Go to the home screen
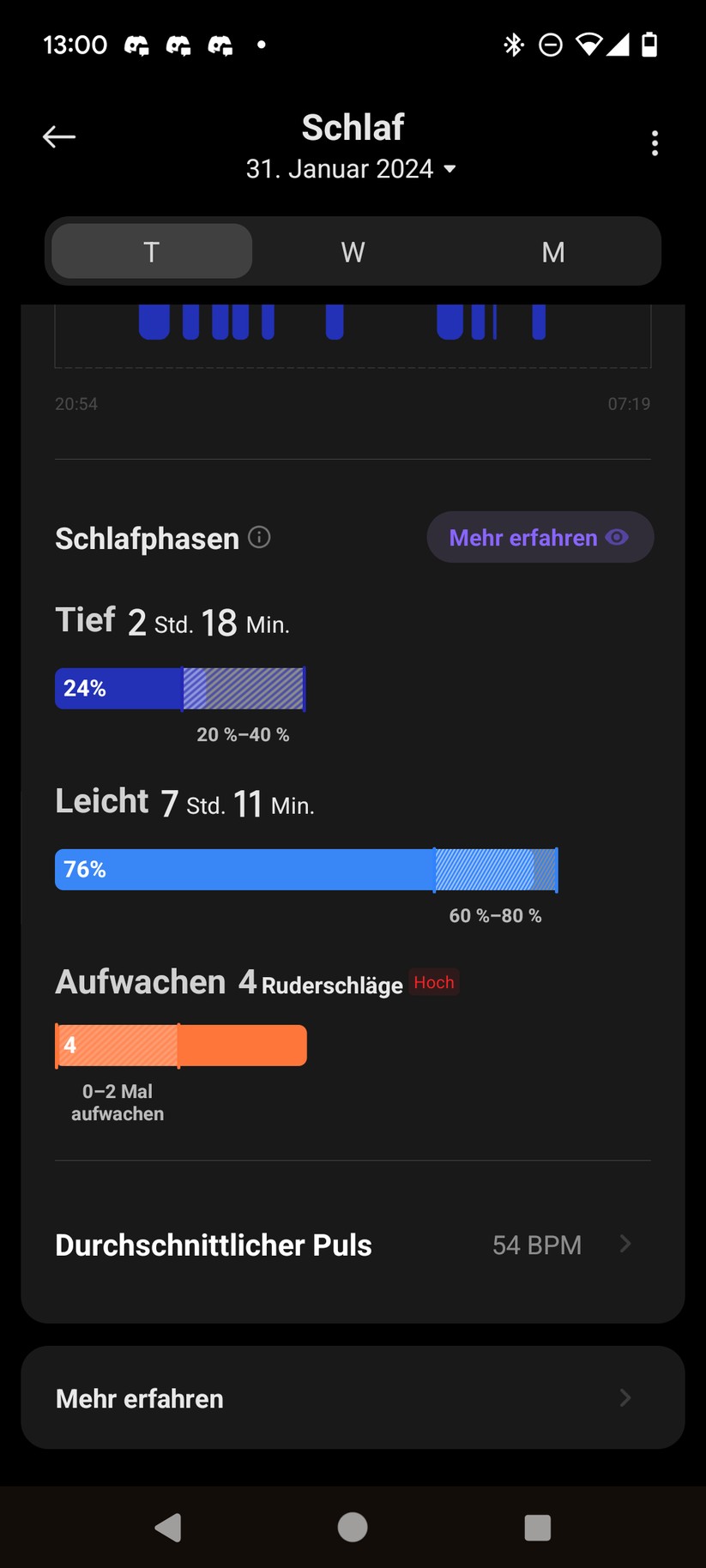 click(353, 1528)
